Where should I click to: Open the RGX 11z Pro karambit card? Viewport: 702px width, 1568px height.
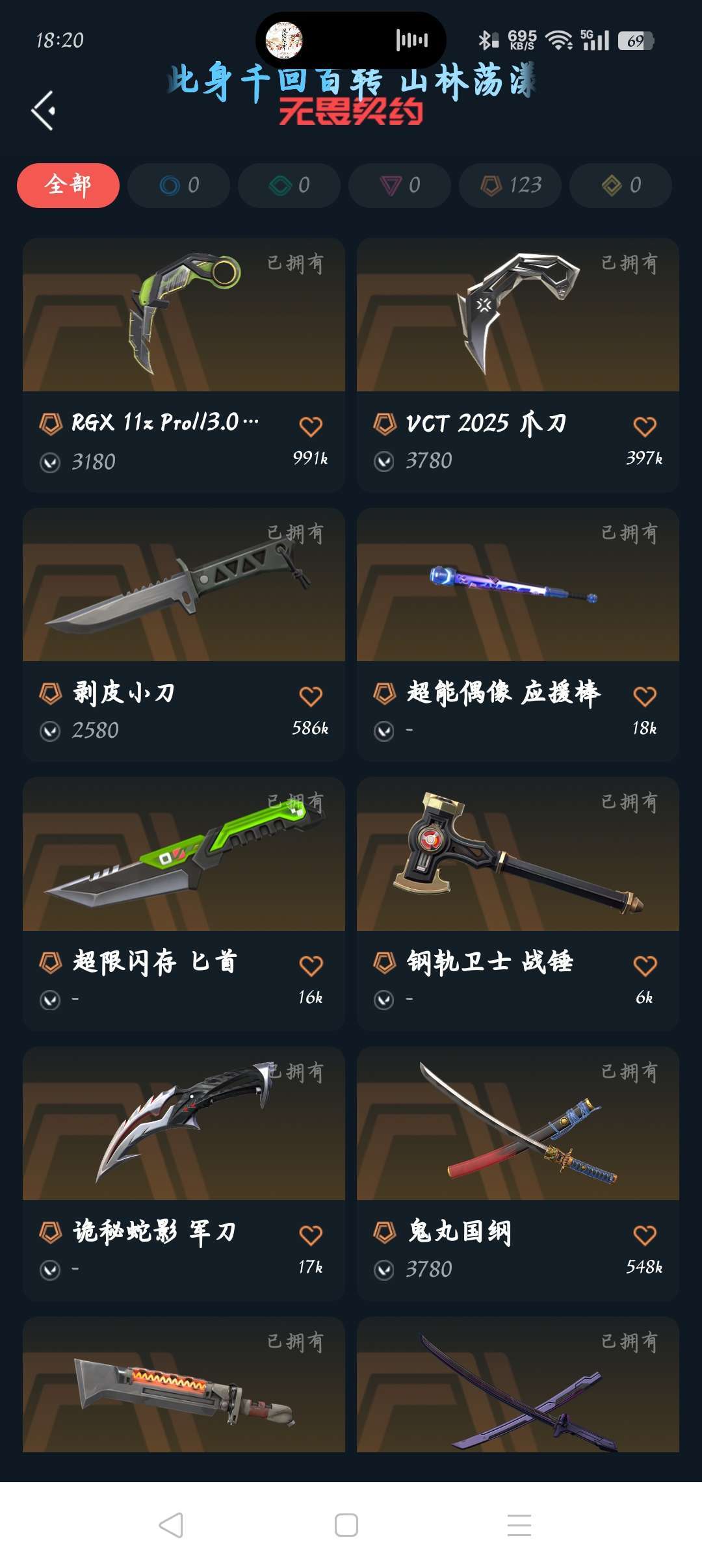tap(184, 365)
